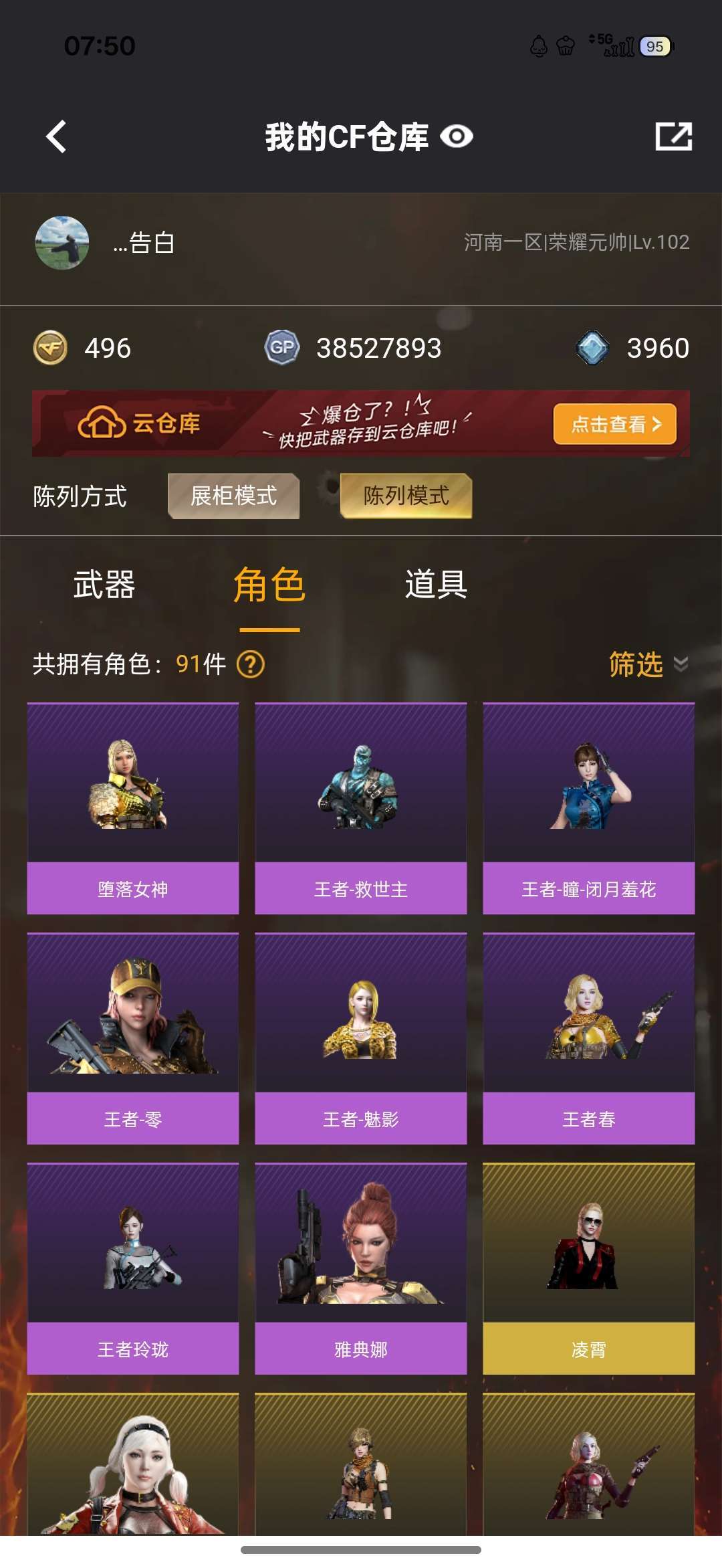Click the GP currency icon
Screen dimensions: 722x1568
point(281,348)
